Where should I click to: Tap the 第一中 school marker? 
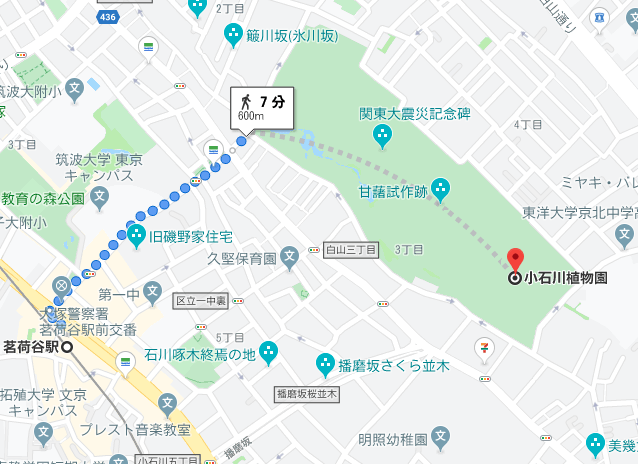point(152,293)
